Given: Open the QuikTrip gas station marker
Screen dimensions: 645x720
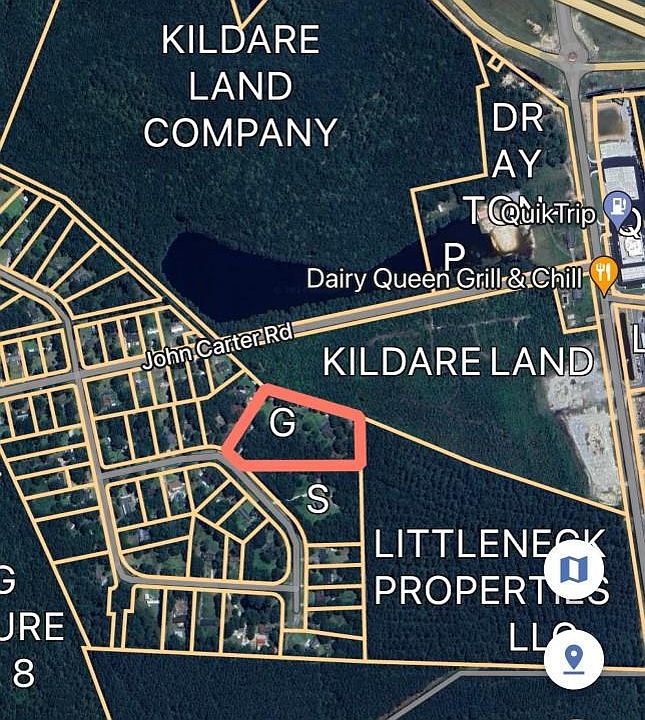Looking at the screenshot, I should pyautogui.click(x=618, y=213).
